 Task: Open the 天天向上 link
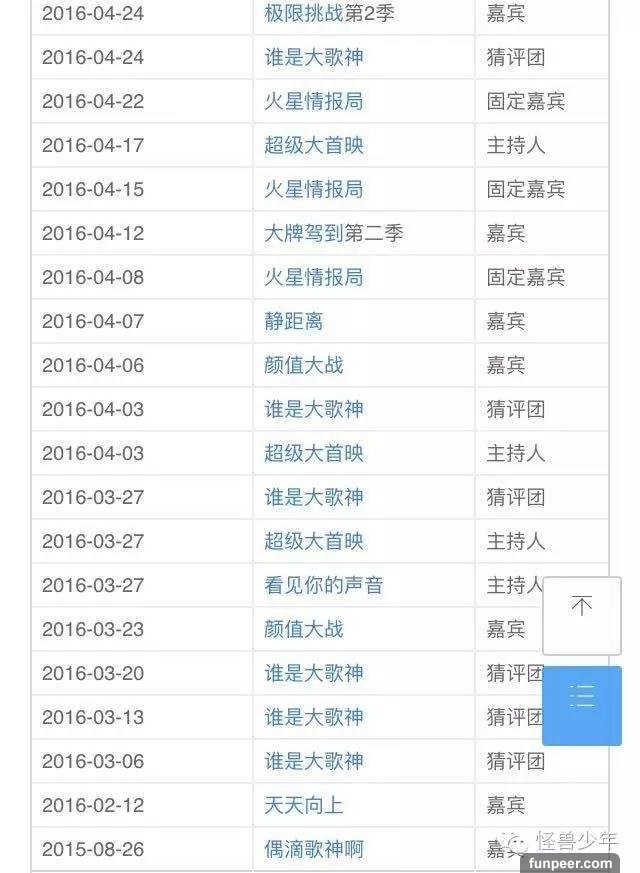(x=303, y=805)
